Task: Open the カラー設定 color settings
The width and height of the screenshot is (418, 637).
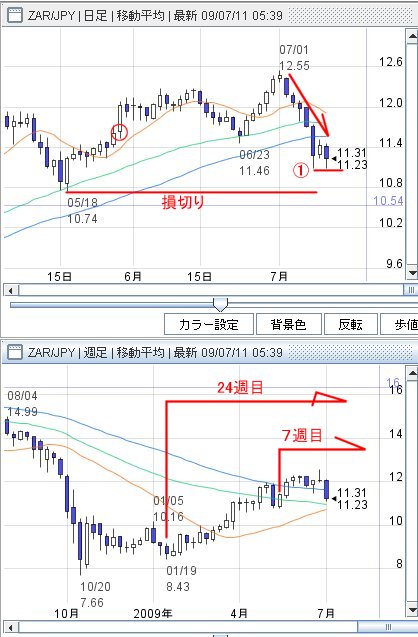Action: click(209, 324)
